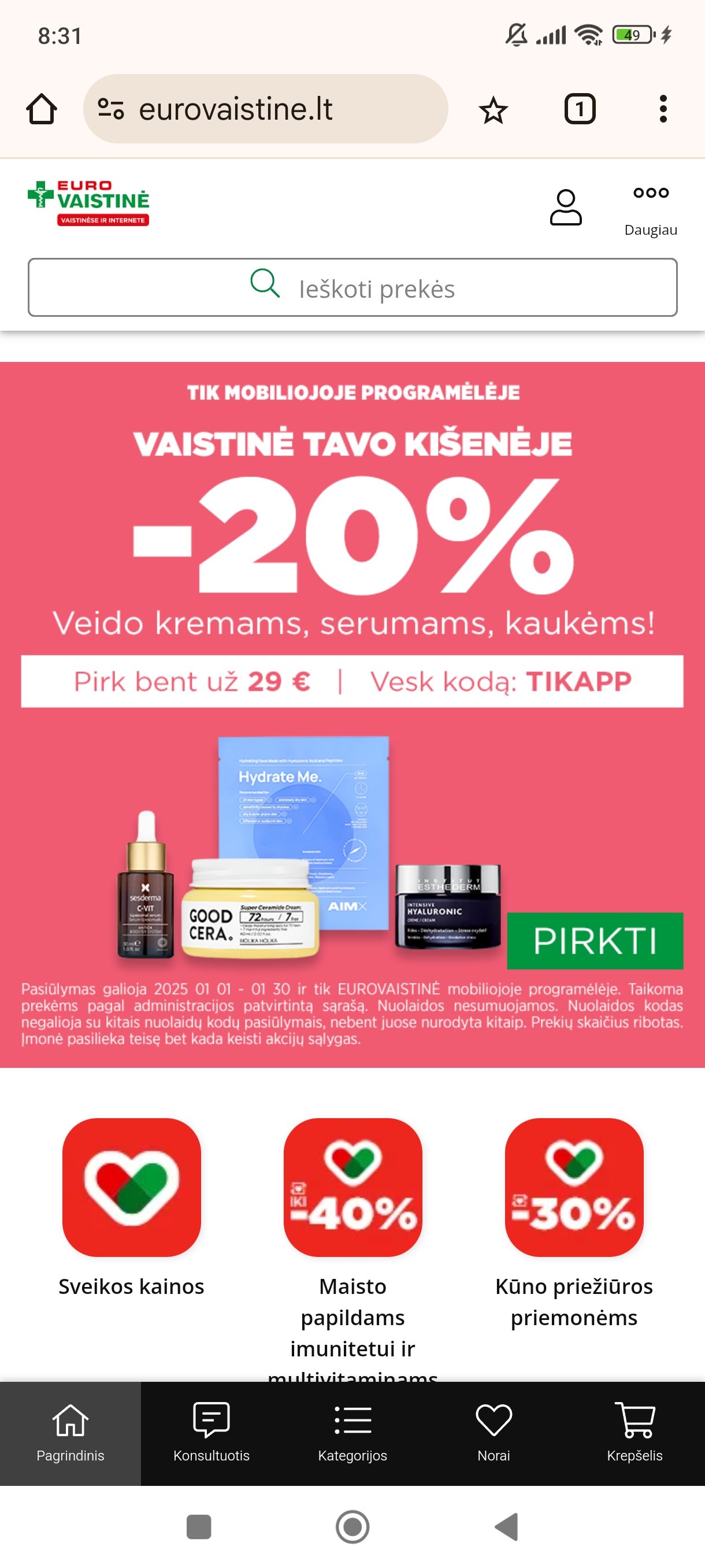Open the Kategorijos tab
The height and width of the screenshot is (1568, 705).
click(x=353, y=1433)
